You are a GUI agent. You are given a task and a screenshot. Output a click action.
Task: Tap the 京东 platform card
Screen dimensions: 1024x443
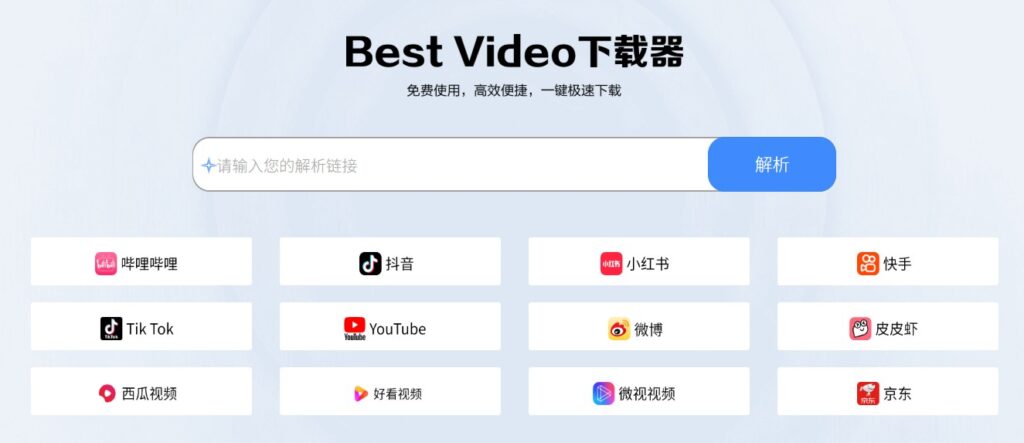[887, 392]
